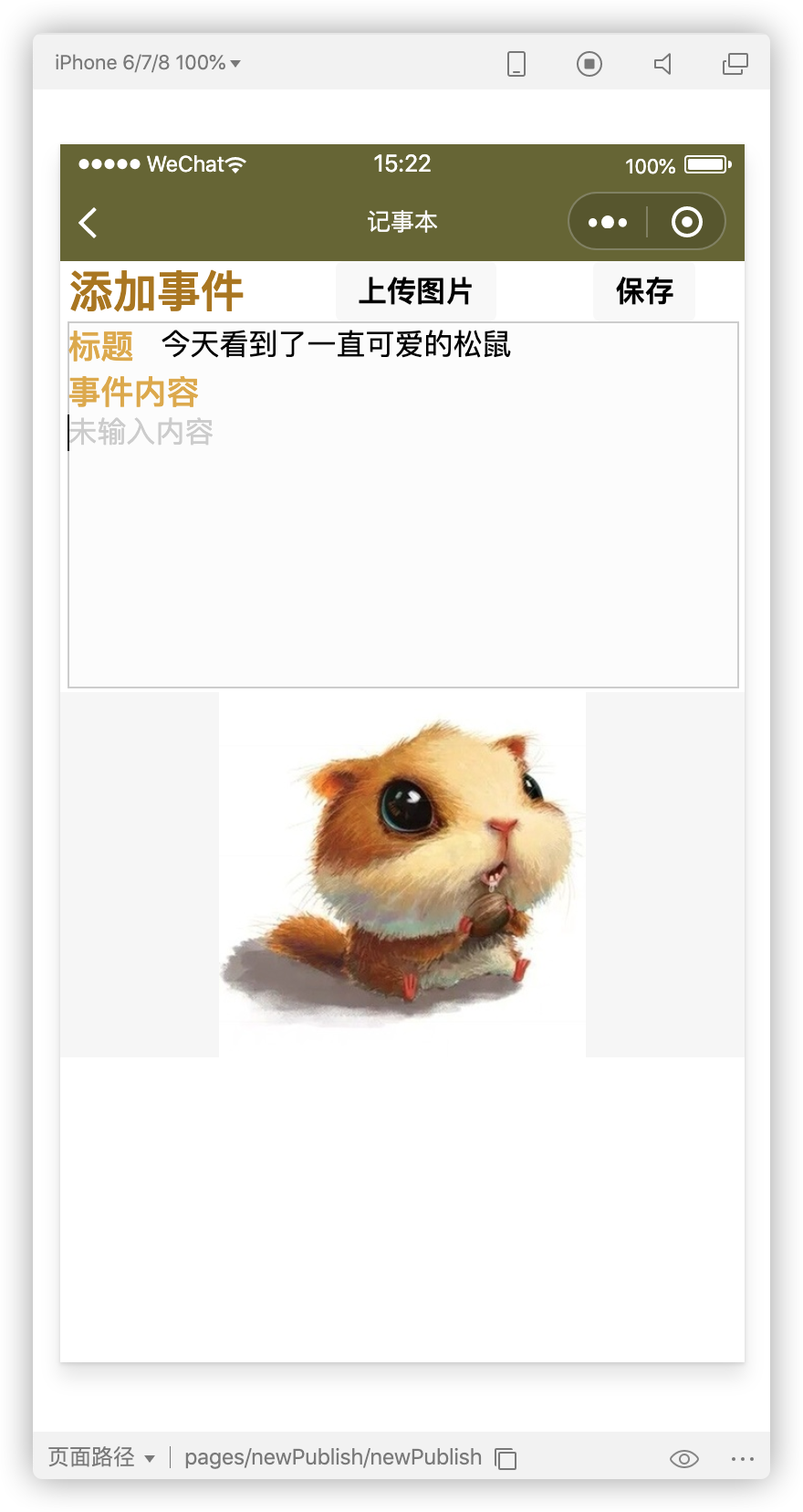Click the pages/newPublish/newPublish path link
The image size is (803, 1512).
click(x=333, y=1457)
